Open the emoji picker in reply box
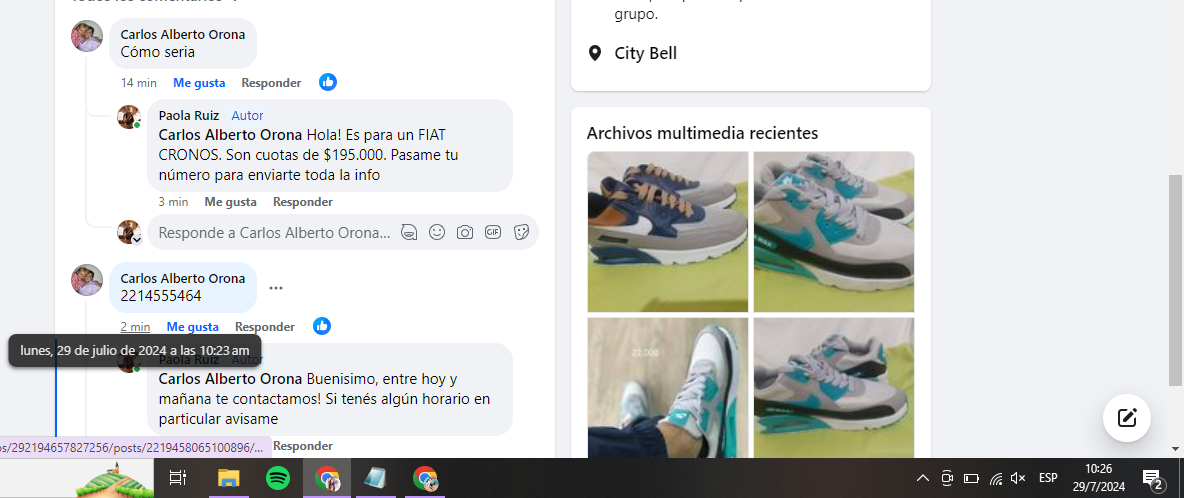 pyautogui.click(x=437, y=232)
